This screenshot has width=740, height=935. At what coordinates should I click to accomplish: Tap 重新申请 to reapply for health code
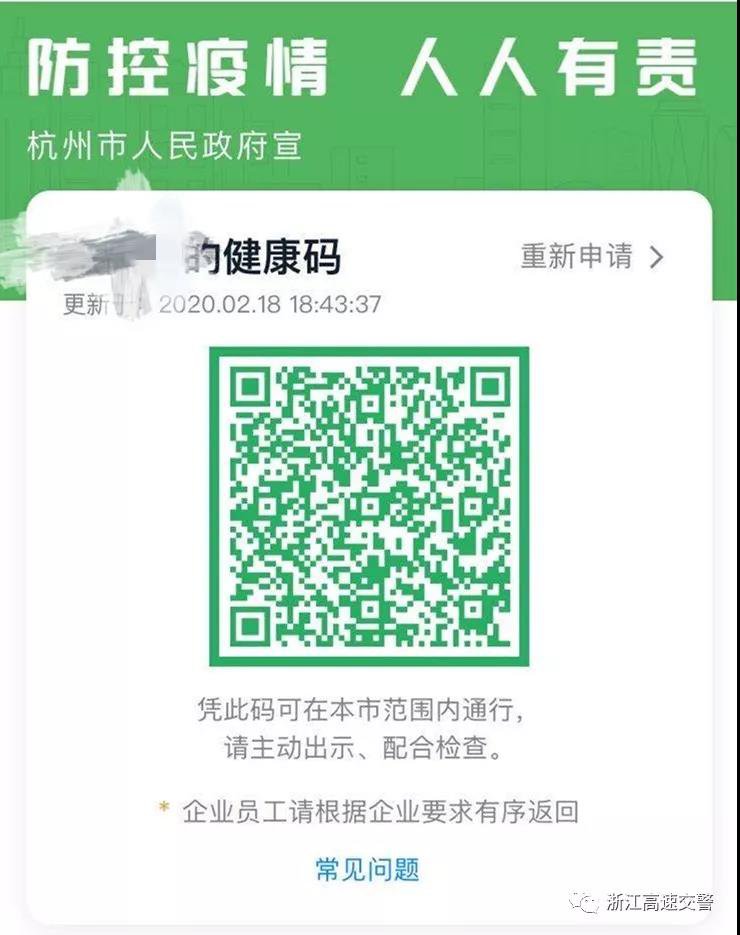tap(591, 257)
